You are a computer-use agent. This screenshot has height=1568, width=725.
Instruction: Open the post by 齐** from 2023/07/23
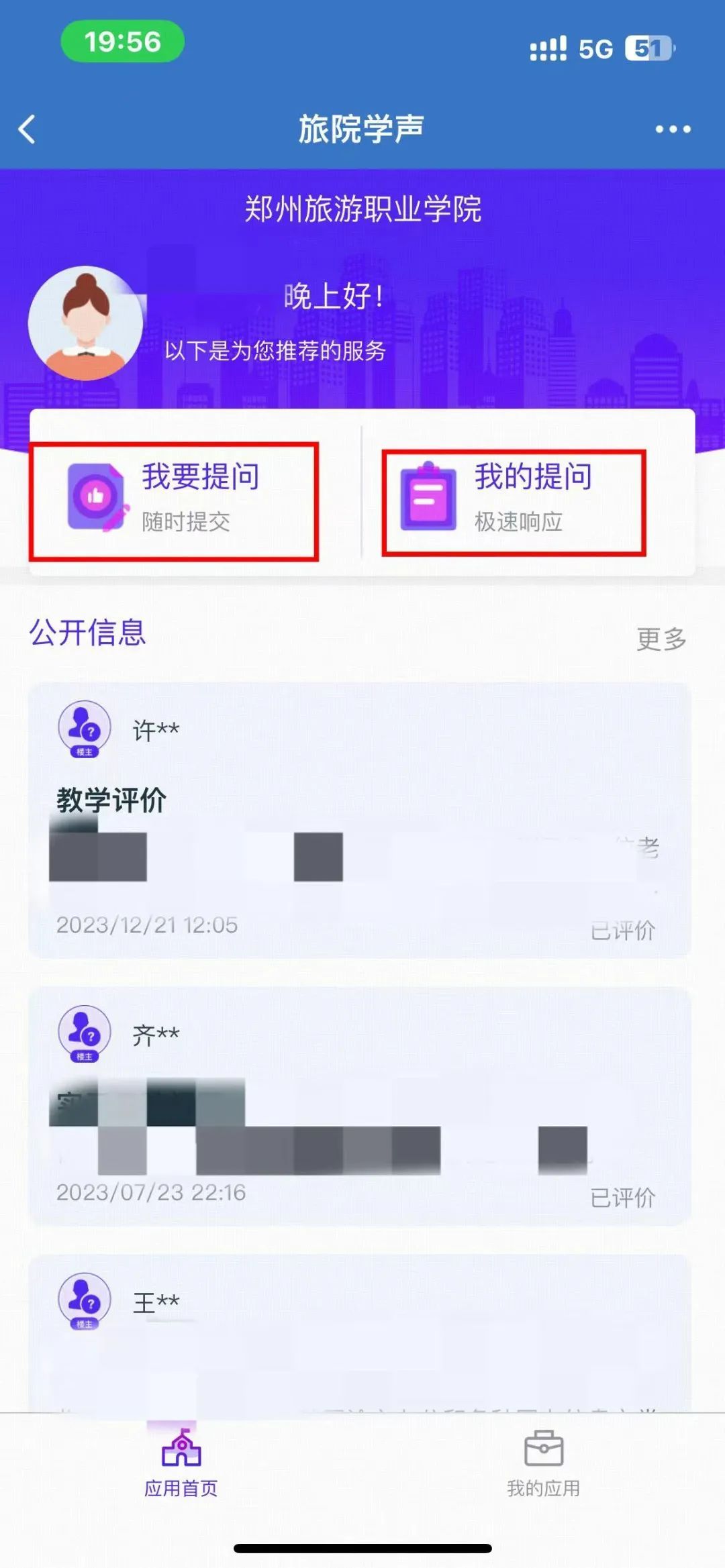(x=360, y=1106)
